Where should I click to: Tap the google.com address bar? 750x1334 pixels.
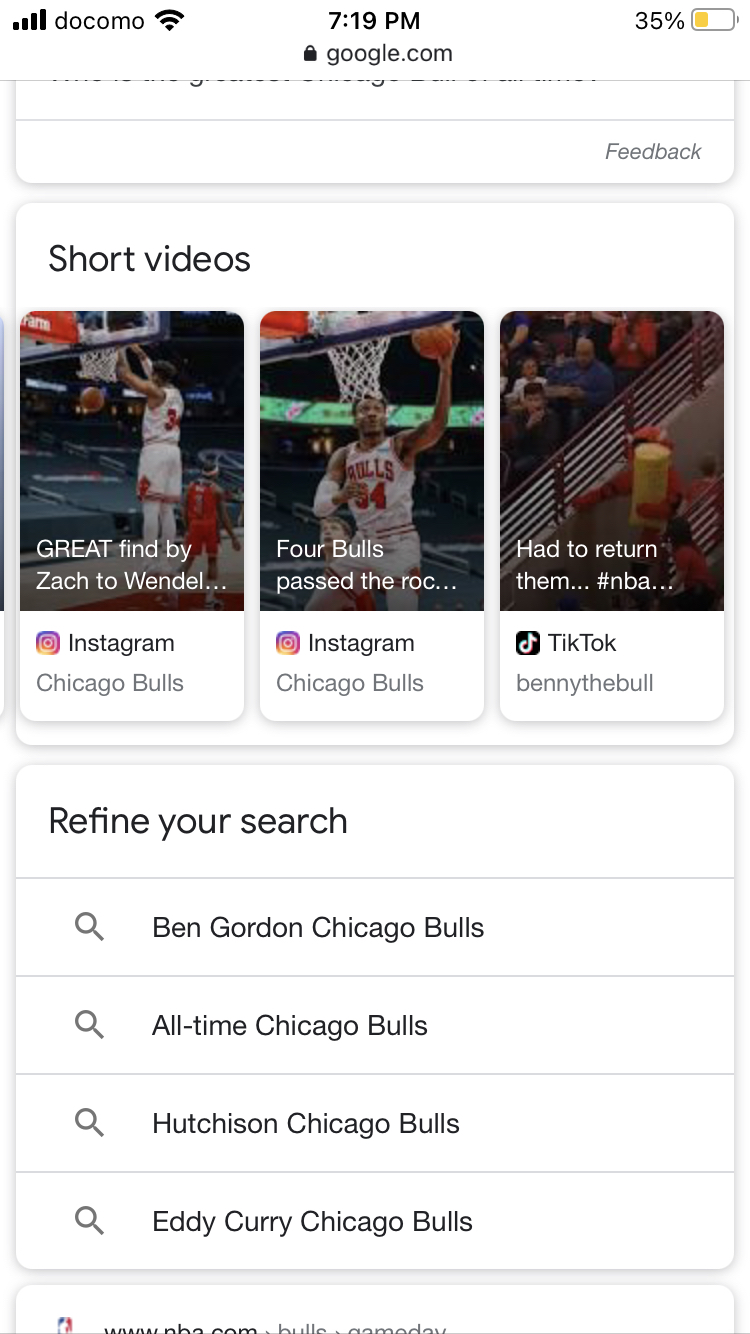coord(378,54)
